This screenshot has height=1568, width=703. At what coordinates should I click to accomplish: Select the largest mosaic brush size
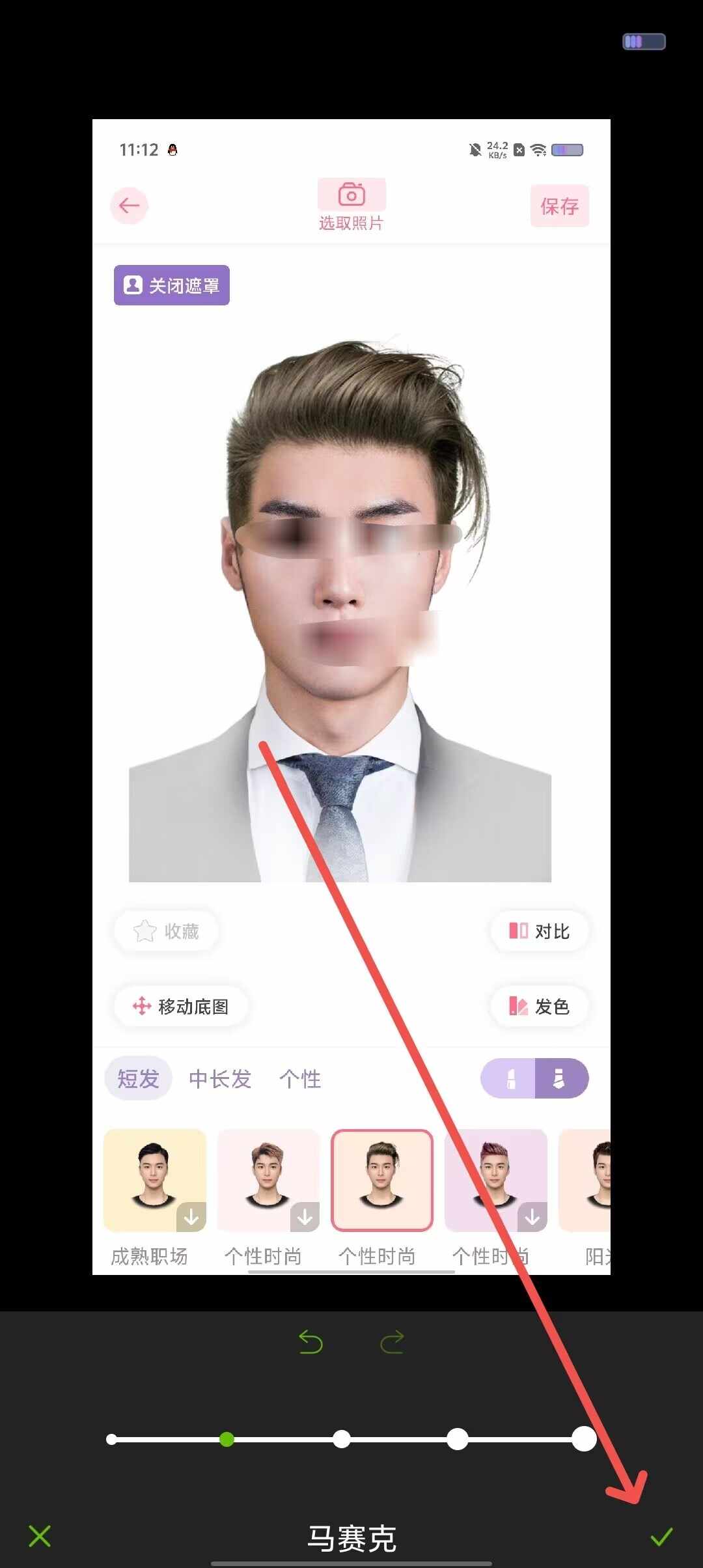(584, 1439)
